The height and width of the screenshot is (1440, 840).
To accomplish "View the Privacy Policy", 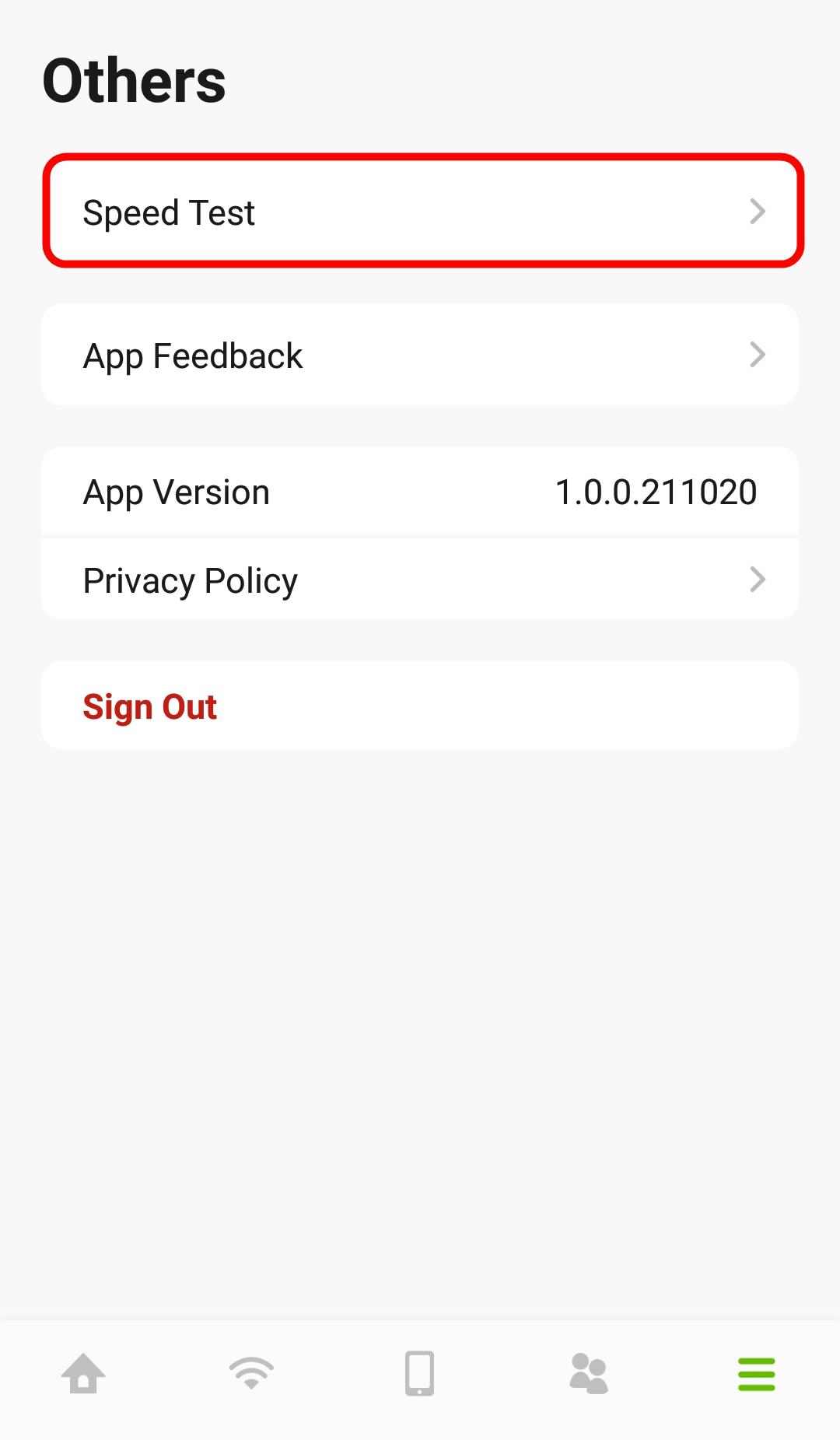I will click(x=420, y=580).
